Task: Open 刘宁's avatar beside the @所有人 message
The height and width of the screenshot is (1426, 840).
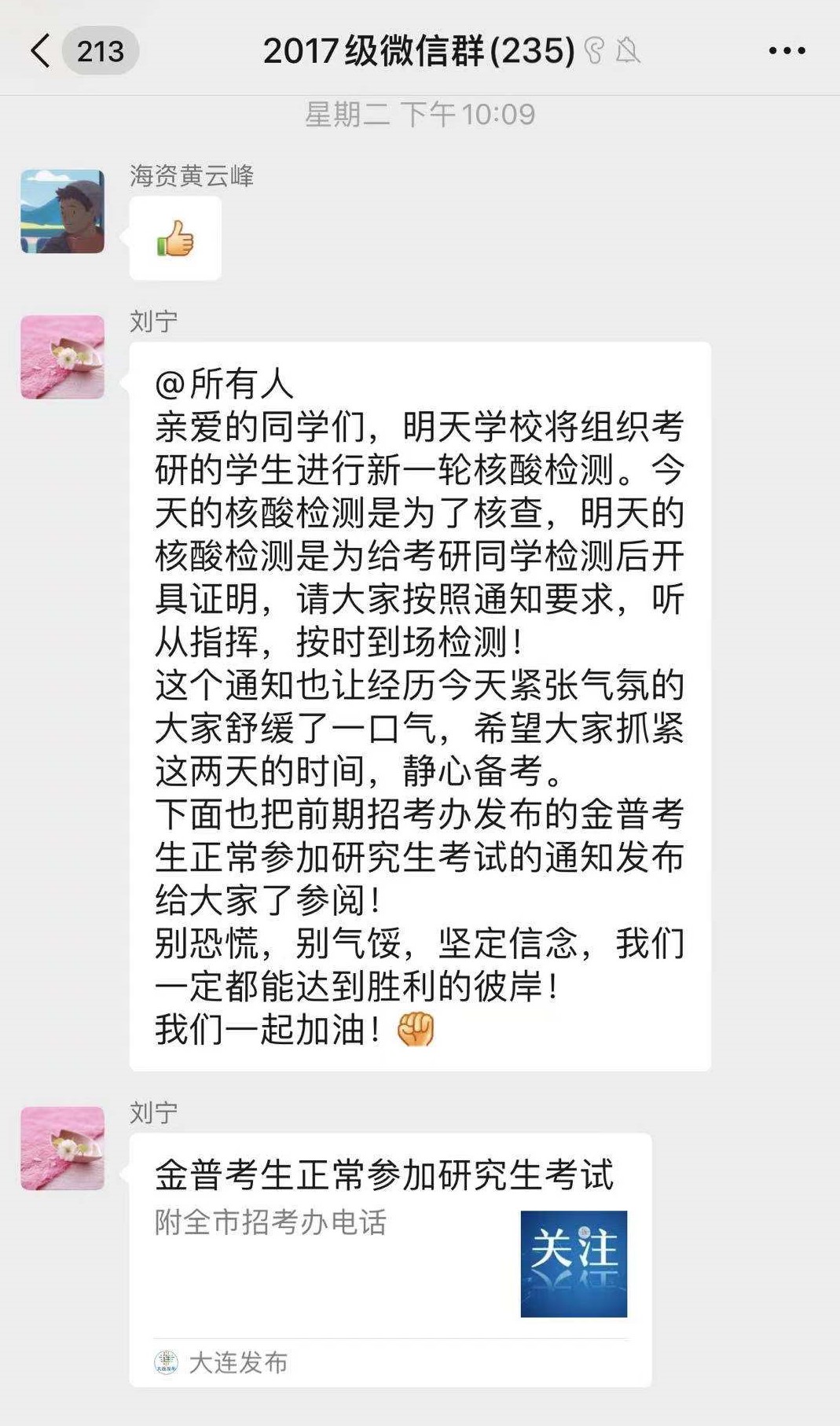Action: (x=62, y=357)
